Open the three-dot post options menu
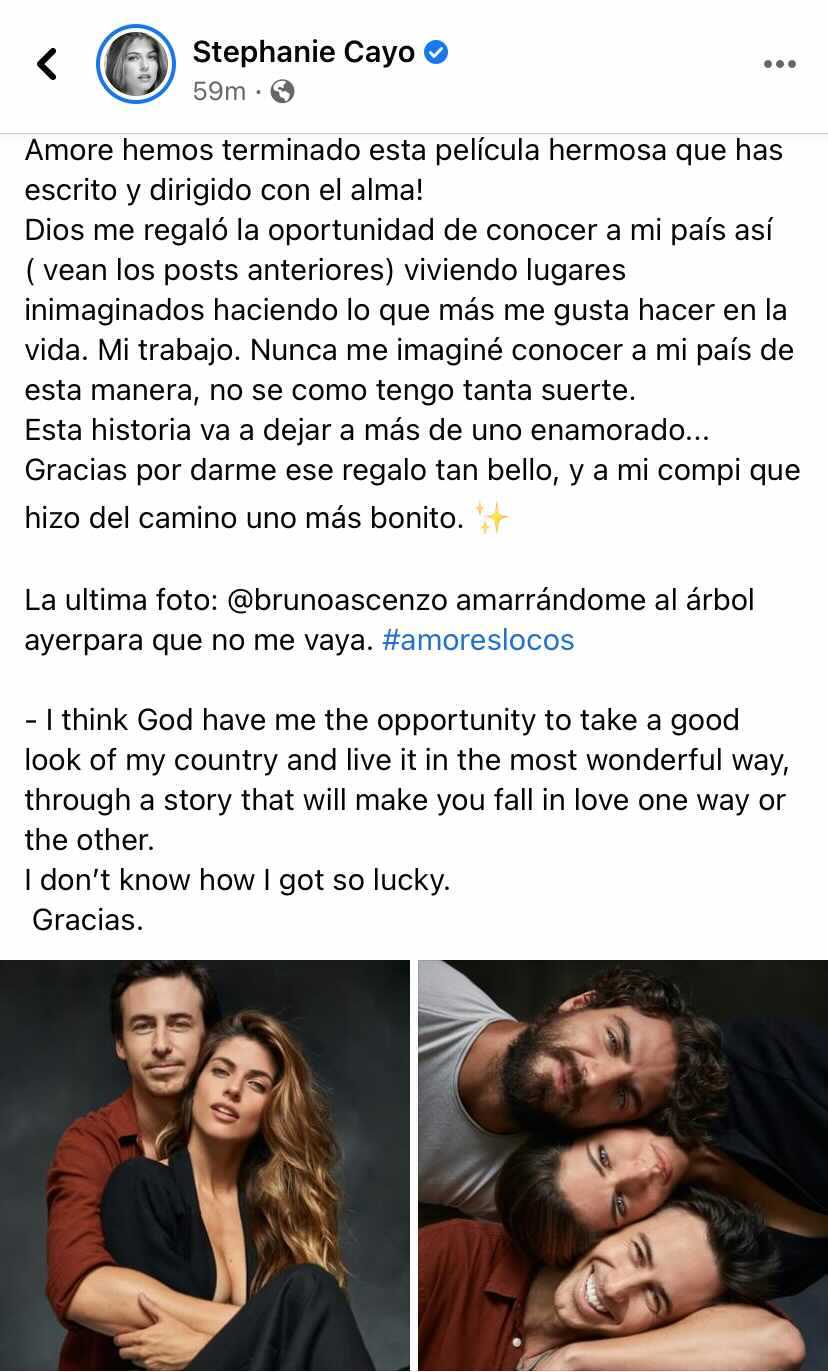The width and height of the screenshot is (828, 1372). (780, 65)
